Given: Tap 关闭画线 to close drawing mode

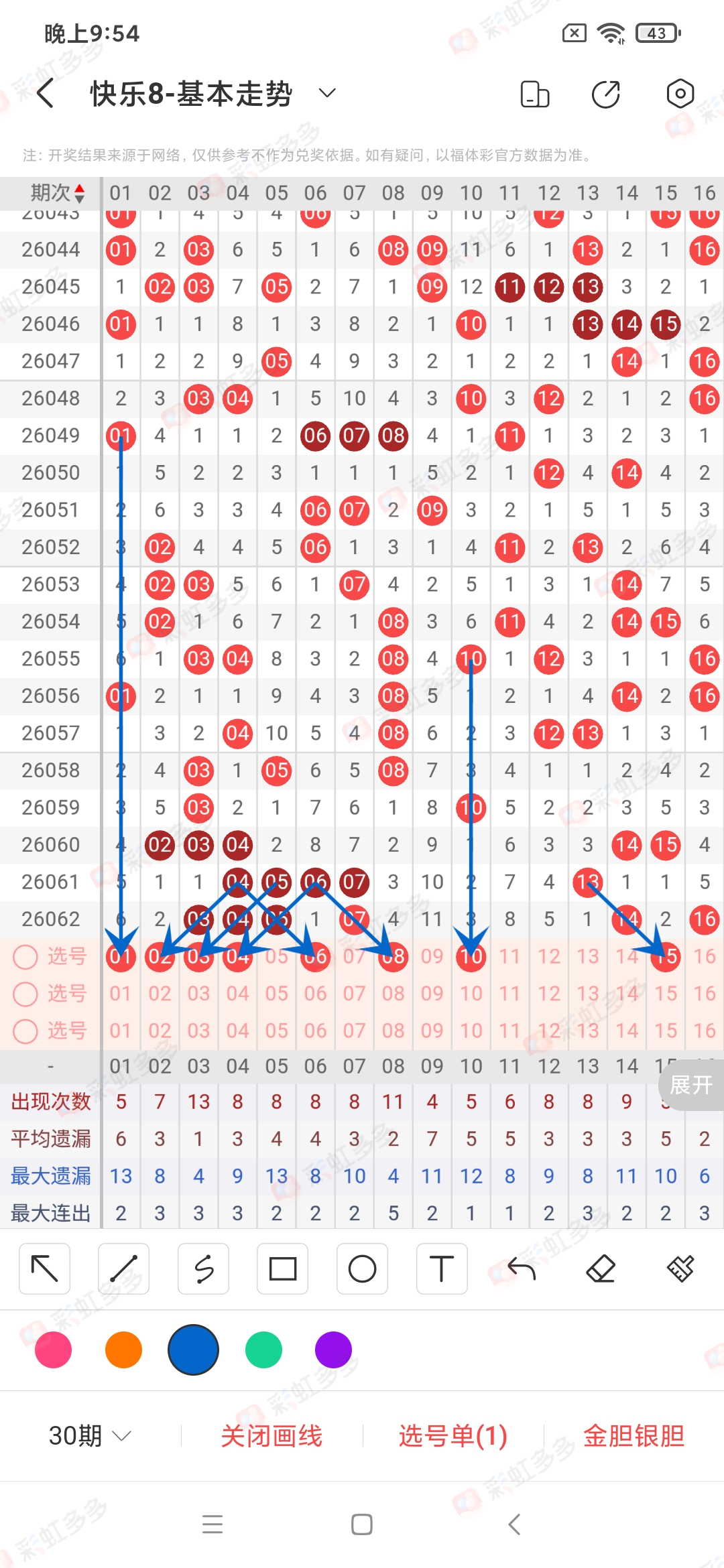Looking at the screenshot, I should click(271, 1436).
